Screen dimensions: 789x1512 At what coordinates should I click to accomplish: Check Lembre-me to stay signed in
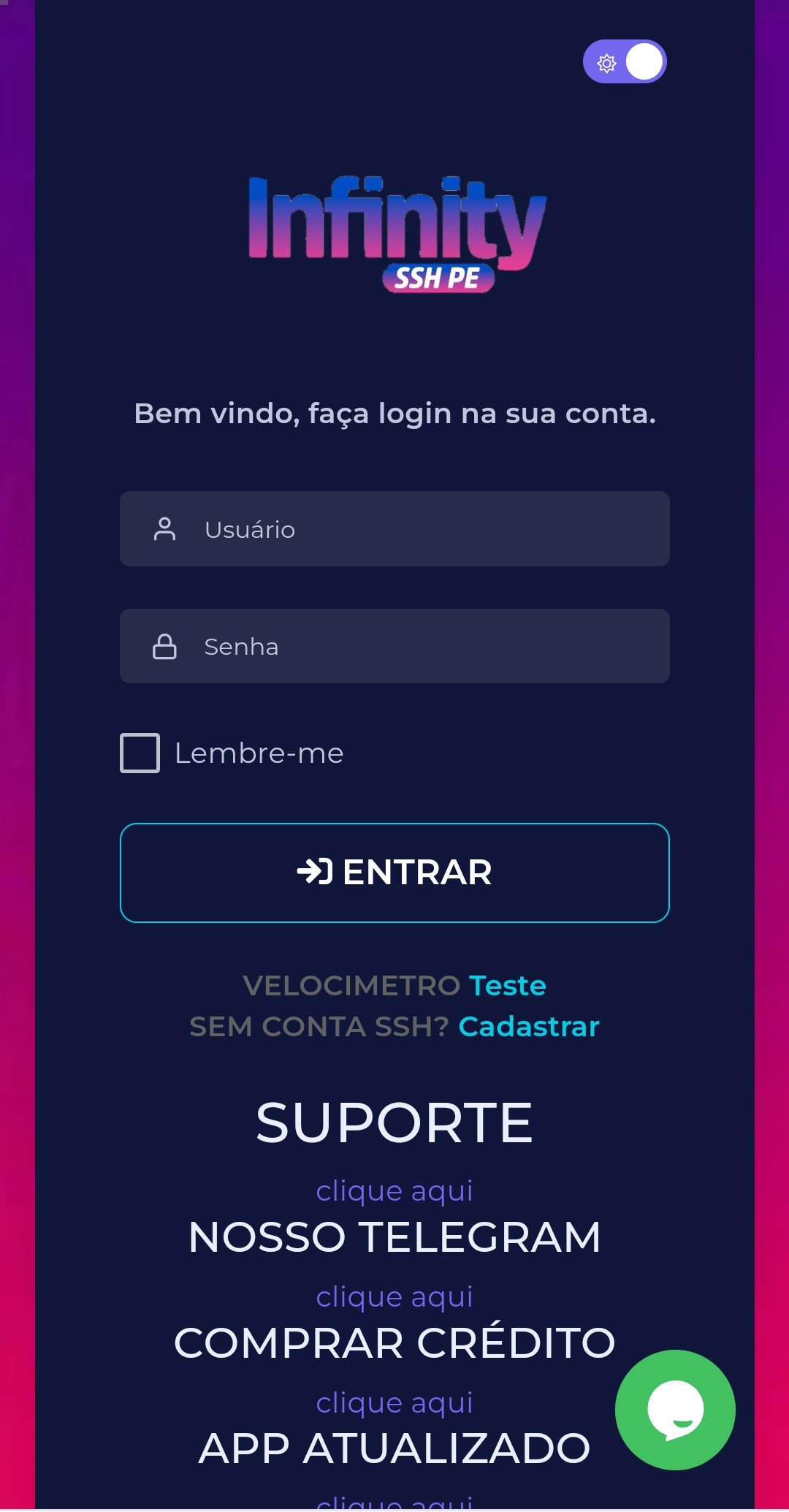click(140, 752)
